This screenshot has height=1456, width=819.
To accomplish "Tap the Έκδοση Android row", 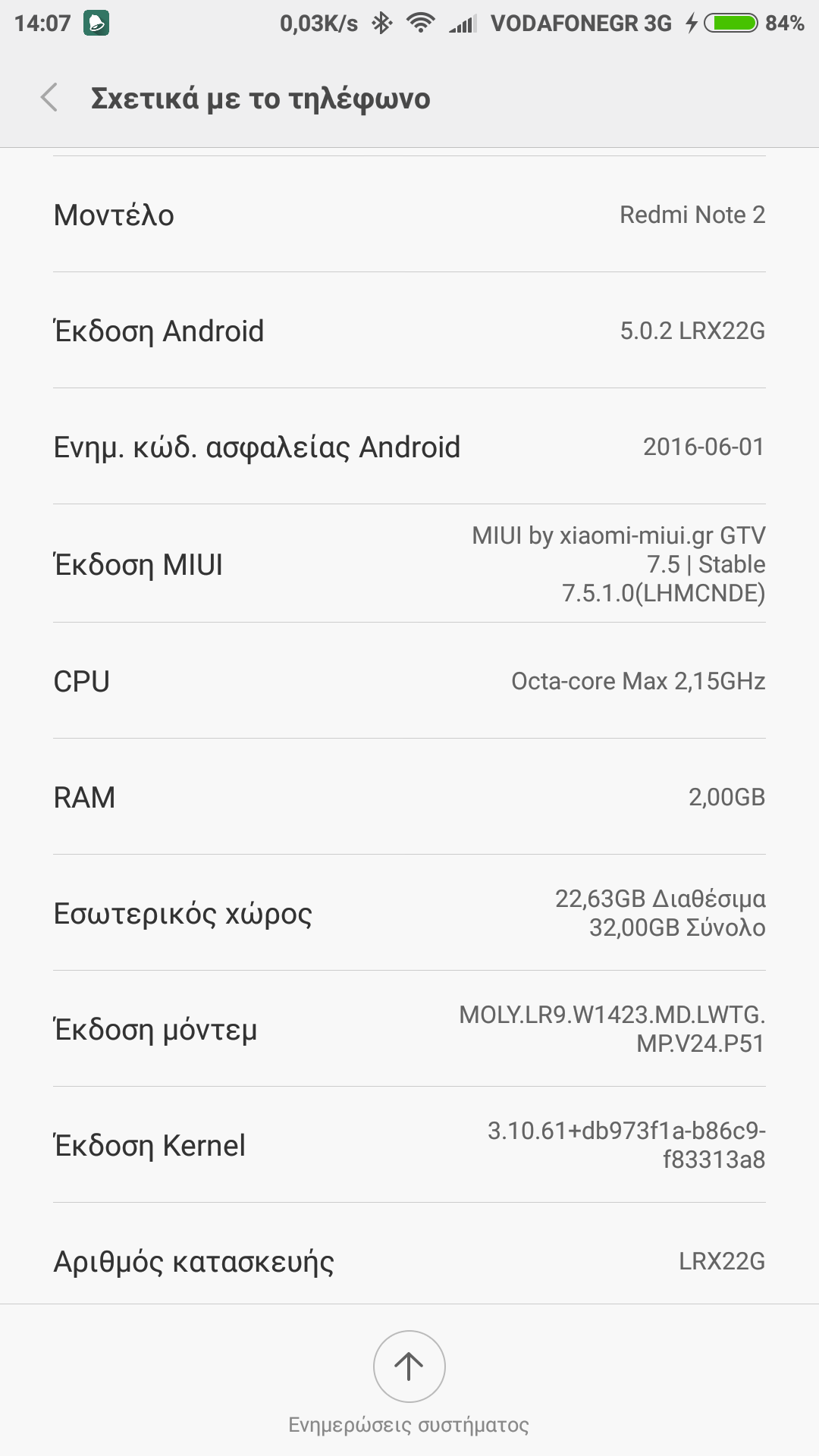I will tap(409, 331).
